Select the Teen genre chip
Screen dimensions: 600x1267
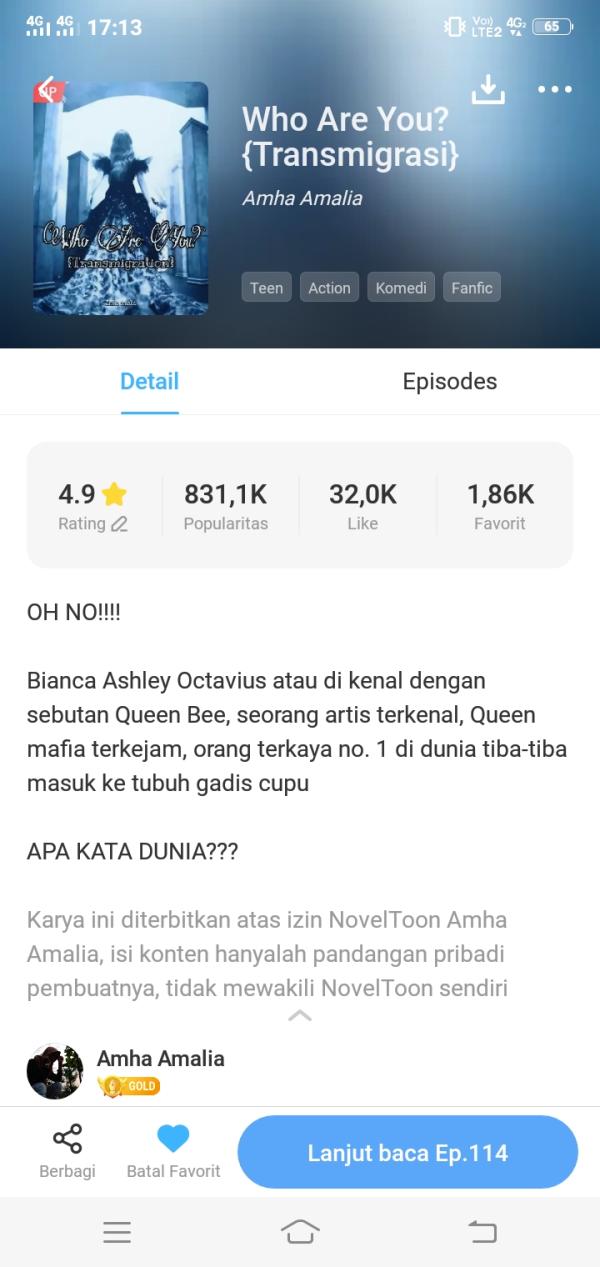point(266,288)
